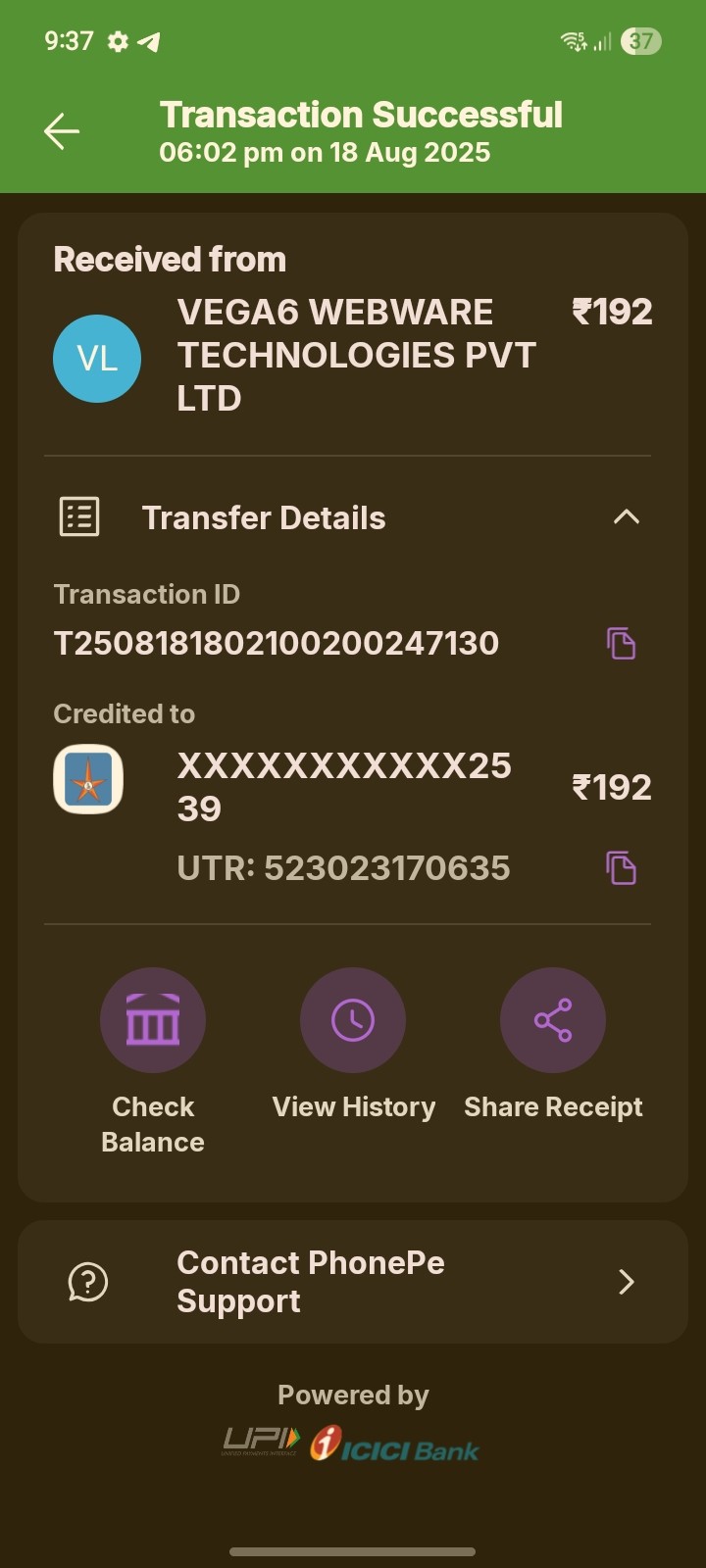Image resolution: width=706 pixels, height=1568 pixels.
Task: Open View History
Action: click(x=353, y=1021)
